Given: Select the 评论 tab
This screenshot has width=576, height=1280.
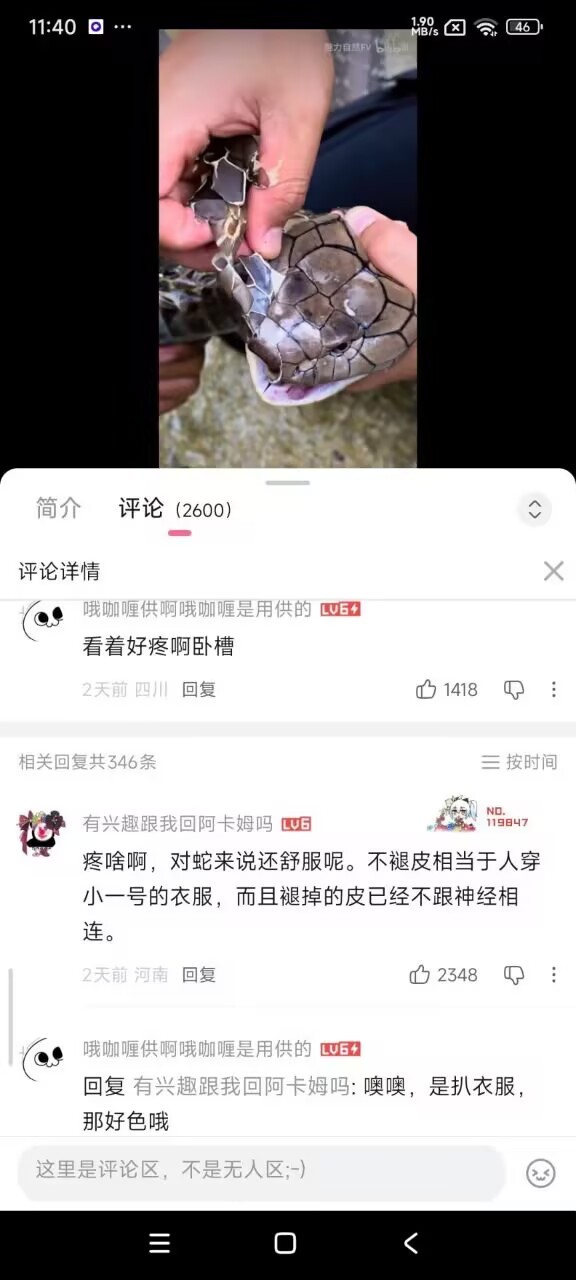Looking at the screenshot, I should (x=175, y=509).
